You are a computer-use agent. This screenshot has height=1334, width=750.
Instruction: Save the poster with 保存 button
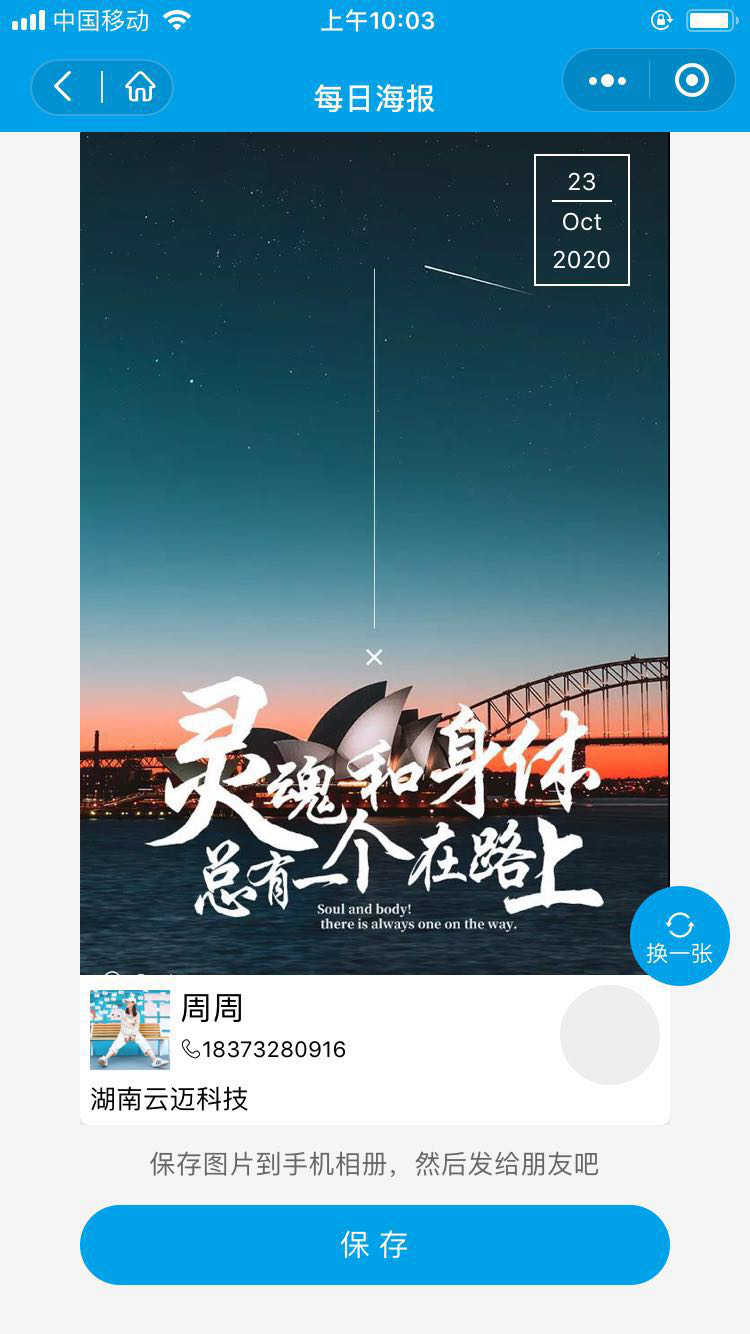[375, 1245]
